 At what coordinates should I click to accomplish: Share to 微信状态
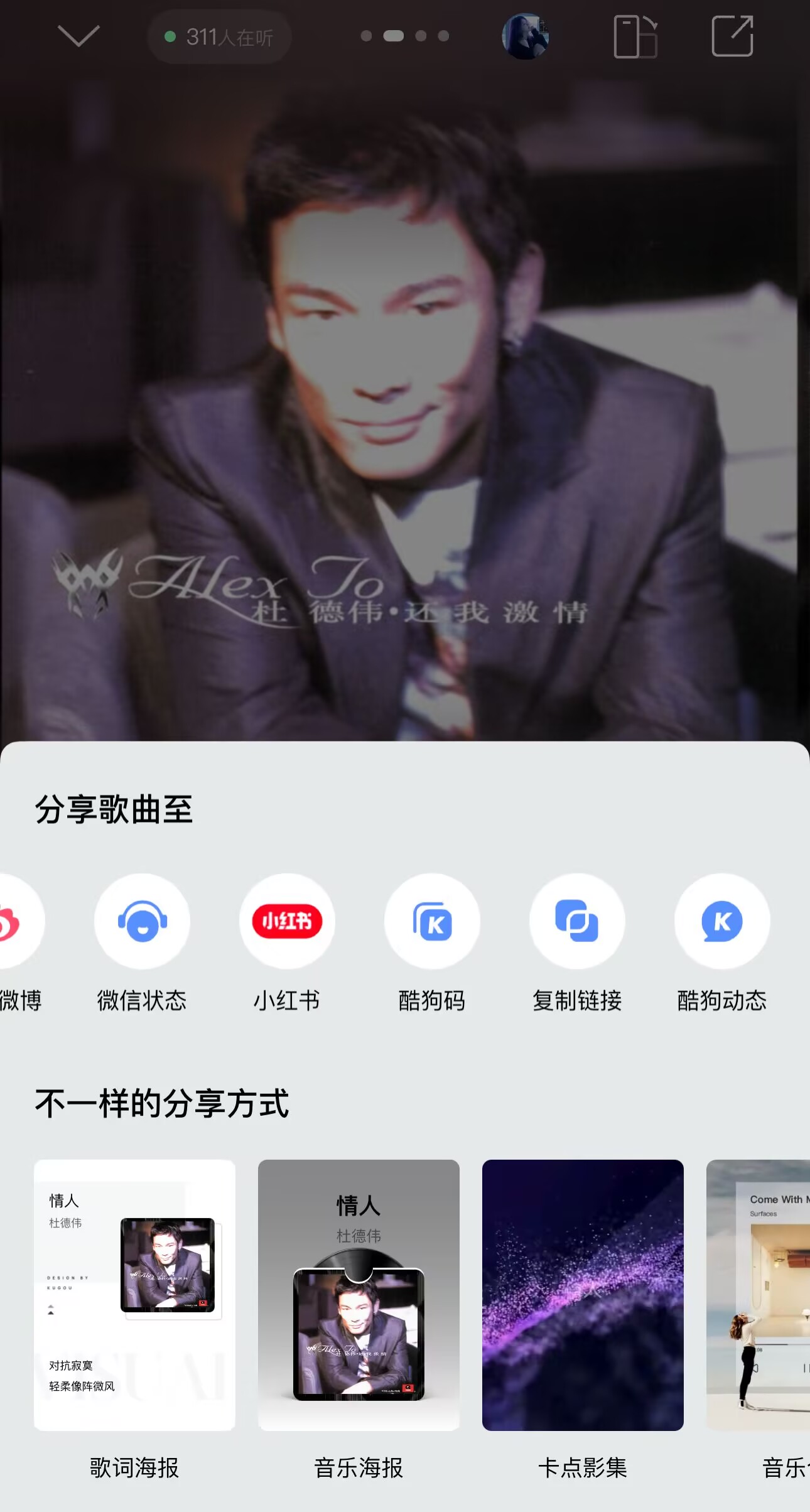(x=142, y=922)
